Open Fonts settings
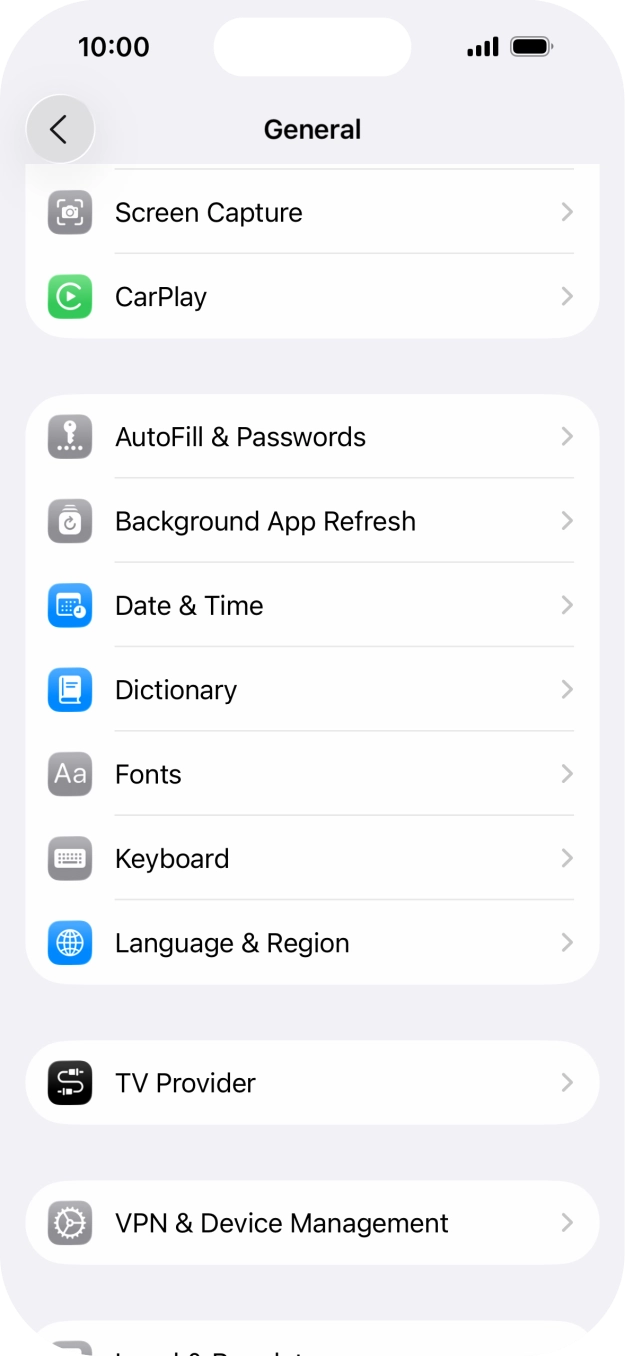Screen dimensions: 625x1356 [312, 774]
